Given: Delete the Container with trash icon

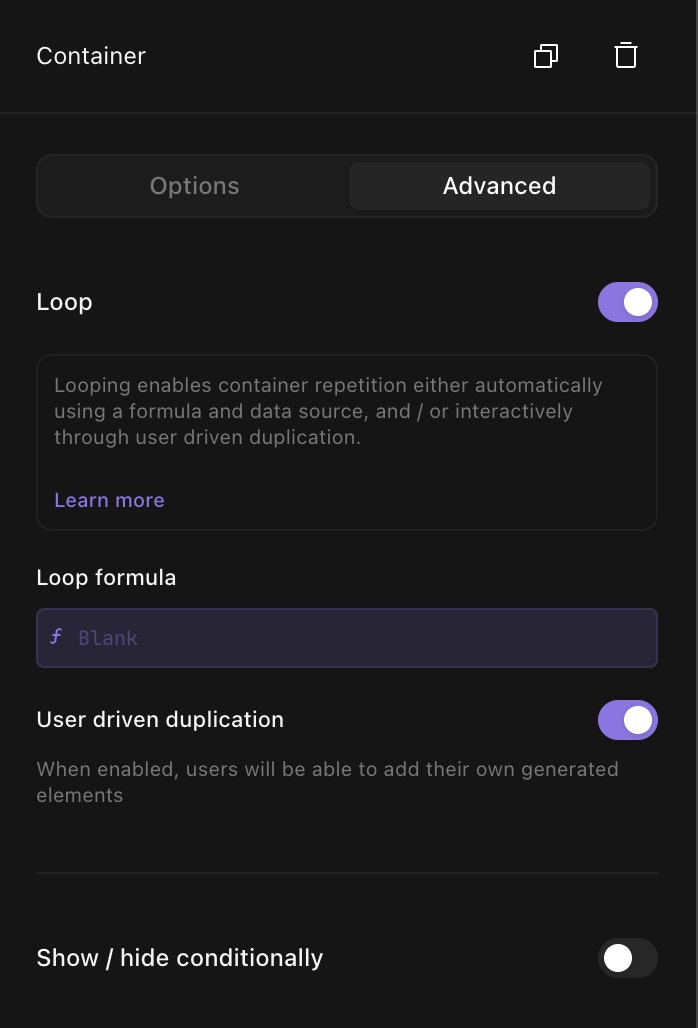Looking at the screenshot, I should pyautogui.click(x=625, y=56).
